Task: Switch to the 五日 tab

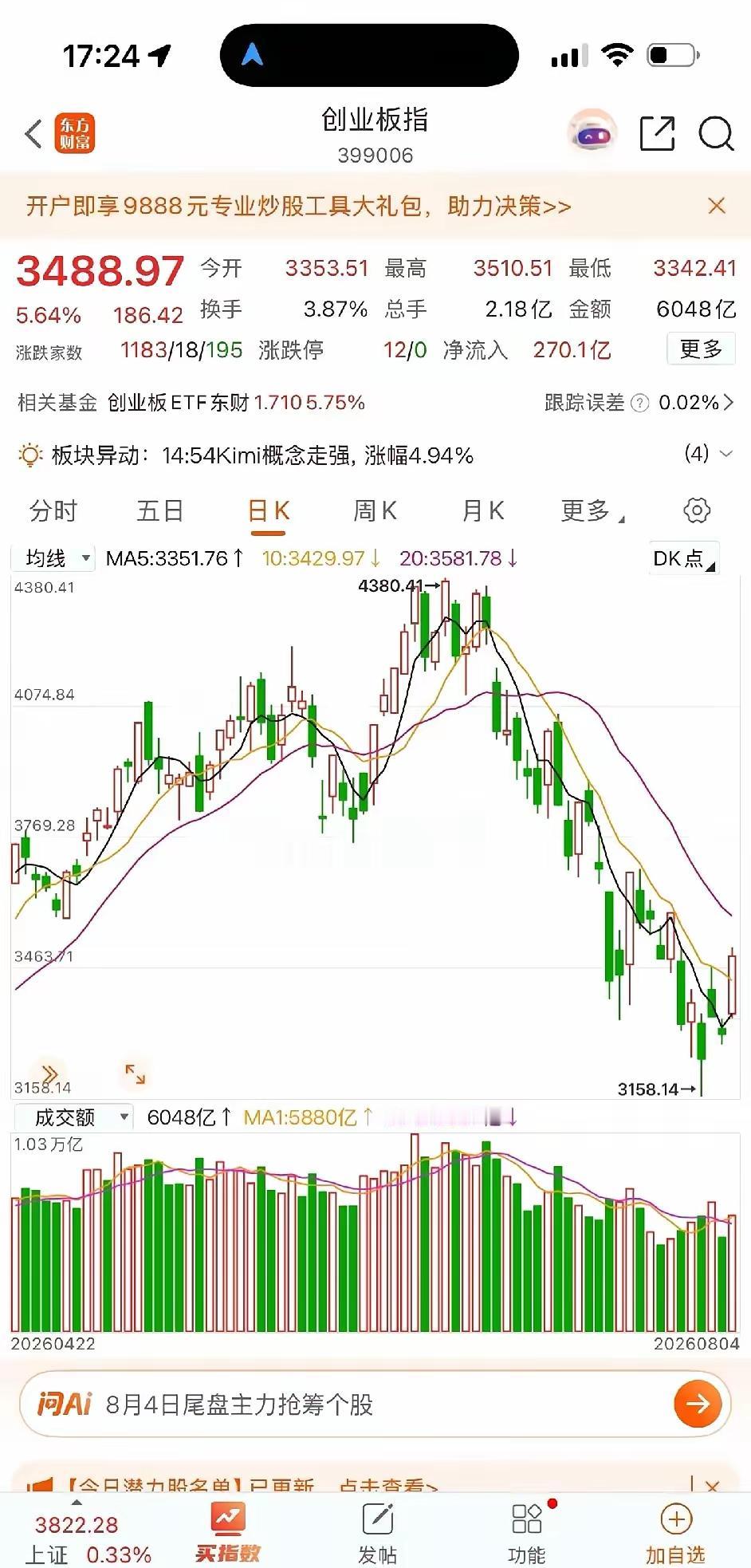Action: pos(160,510)
